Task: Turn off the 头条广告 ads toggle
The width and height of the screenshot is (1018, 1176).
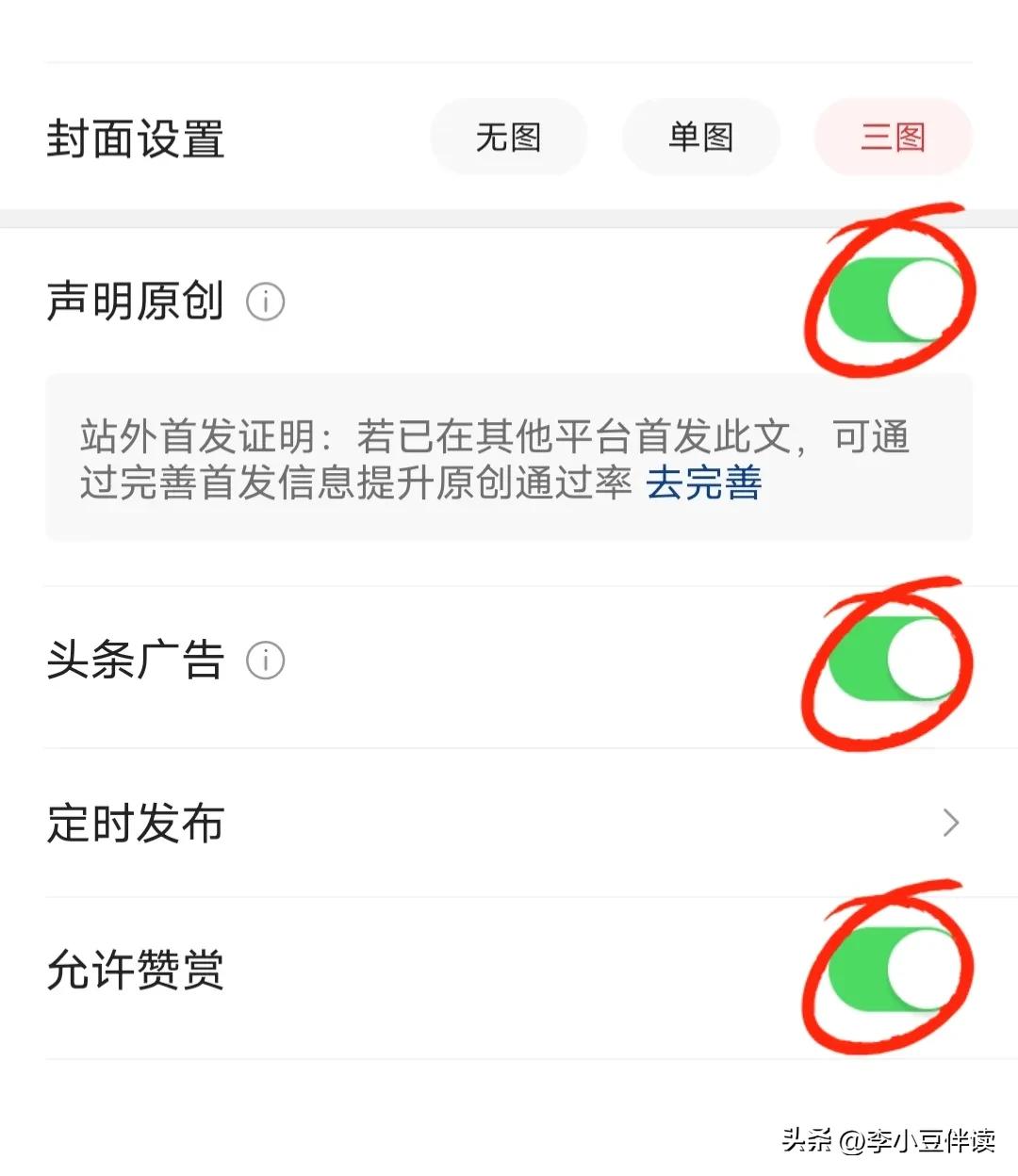Action: click(891, 660)
